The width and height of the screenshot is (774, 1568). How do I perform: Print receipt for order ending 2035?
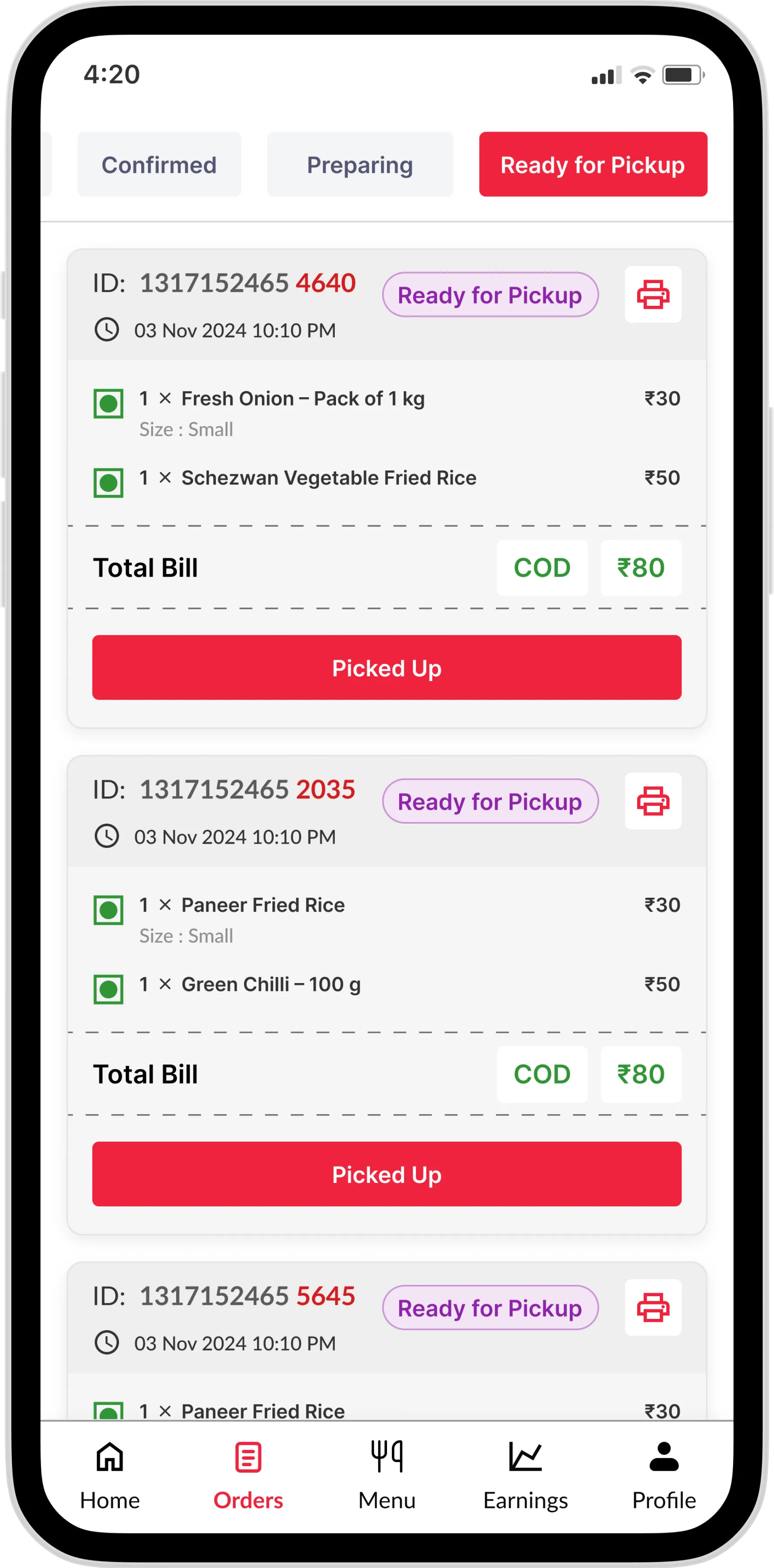point(653,801)
